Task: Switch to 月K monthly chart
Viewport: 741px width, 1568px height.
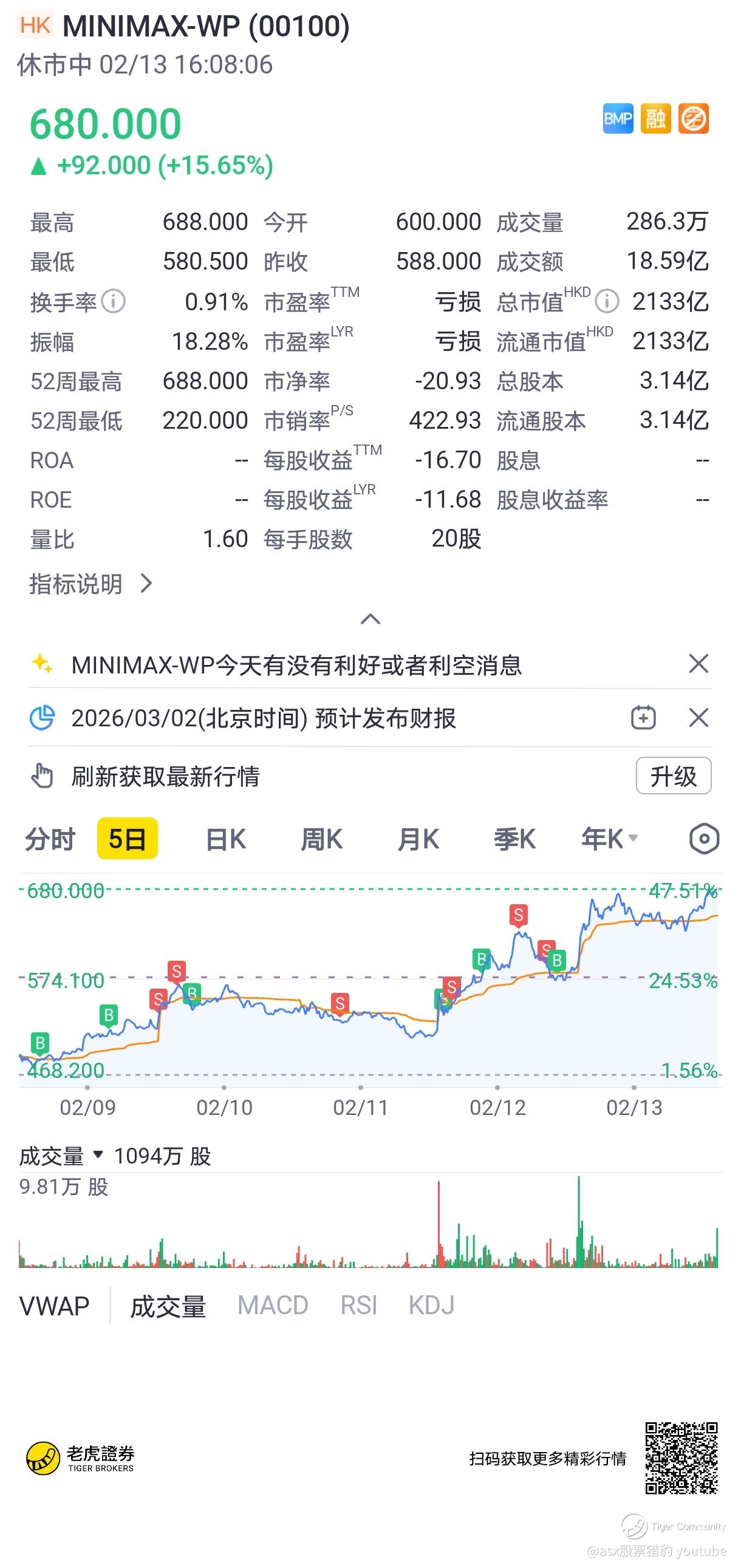Action: (x=418, y=839)
